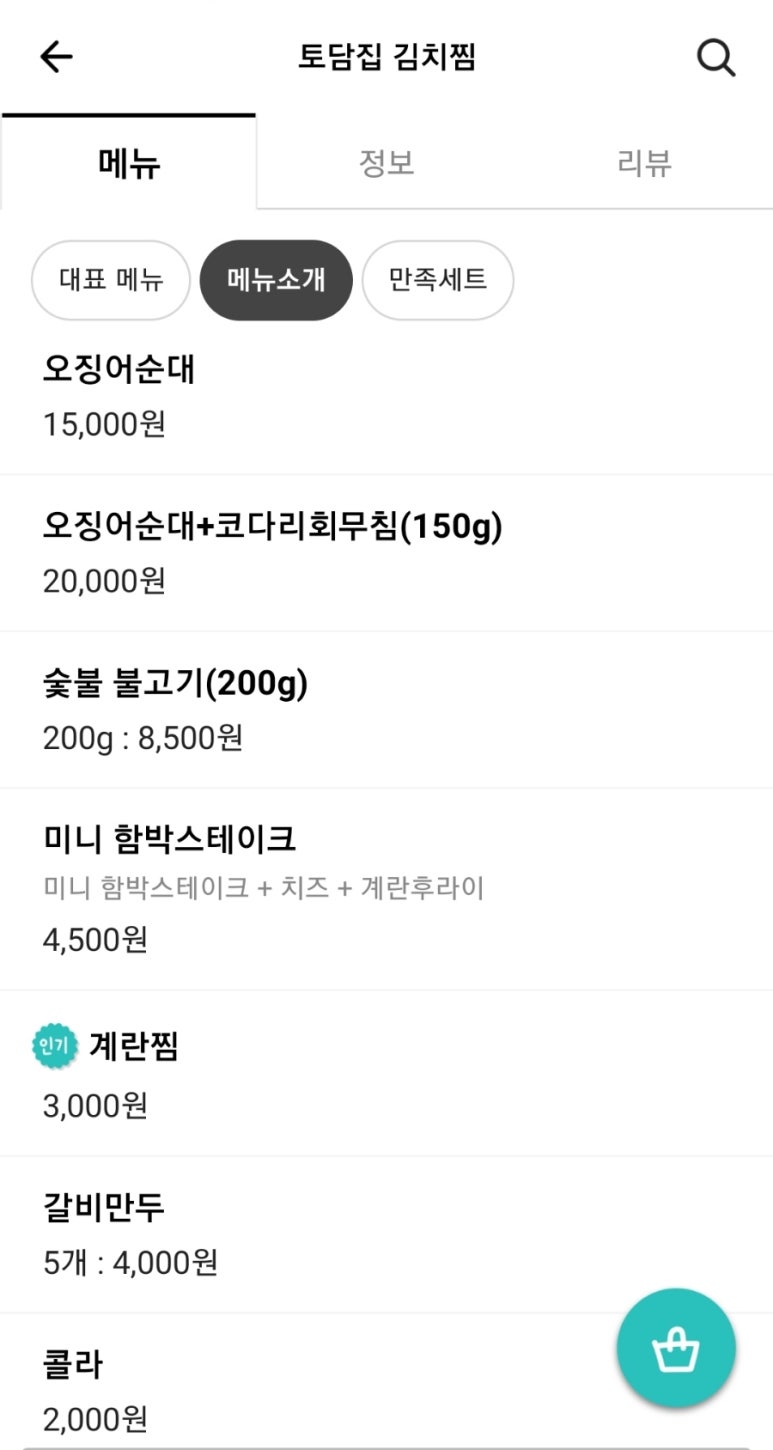Tap the 15,000원 price under 오징어순대
Screen dimensions: 773x1450
click(103, 424)
